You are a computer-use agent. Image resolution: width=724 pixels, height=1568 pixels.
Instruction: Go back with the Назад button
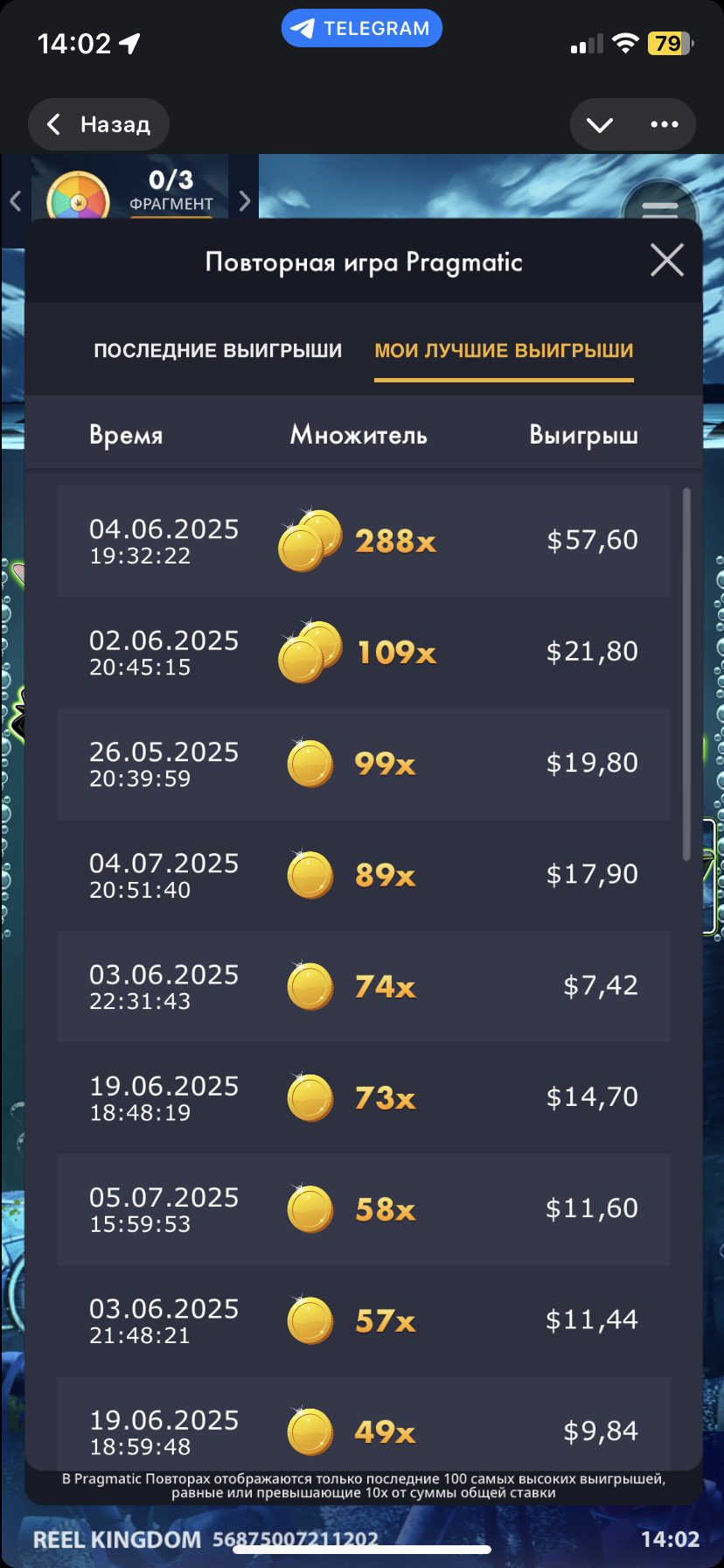pos(99,124)
